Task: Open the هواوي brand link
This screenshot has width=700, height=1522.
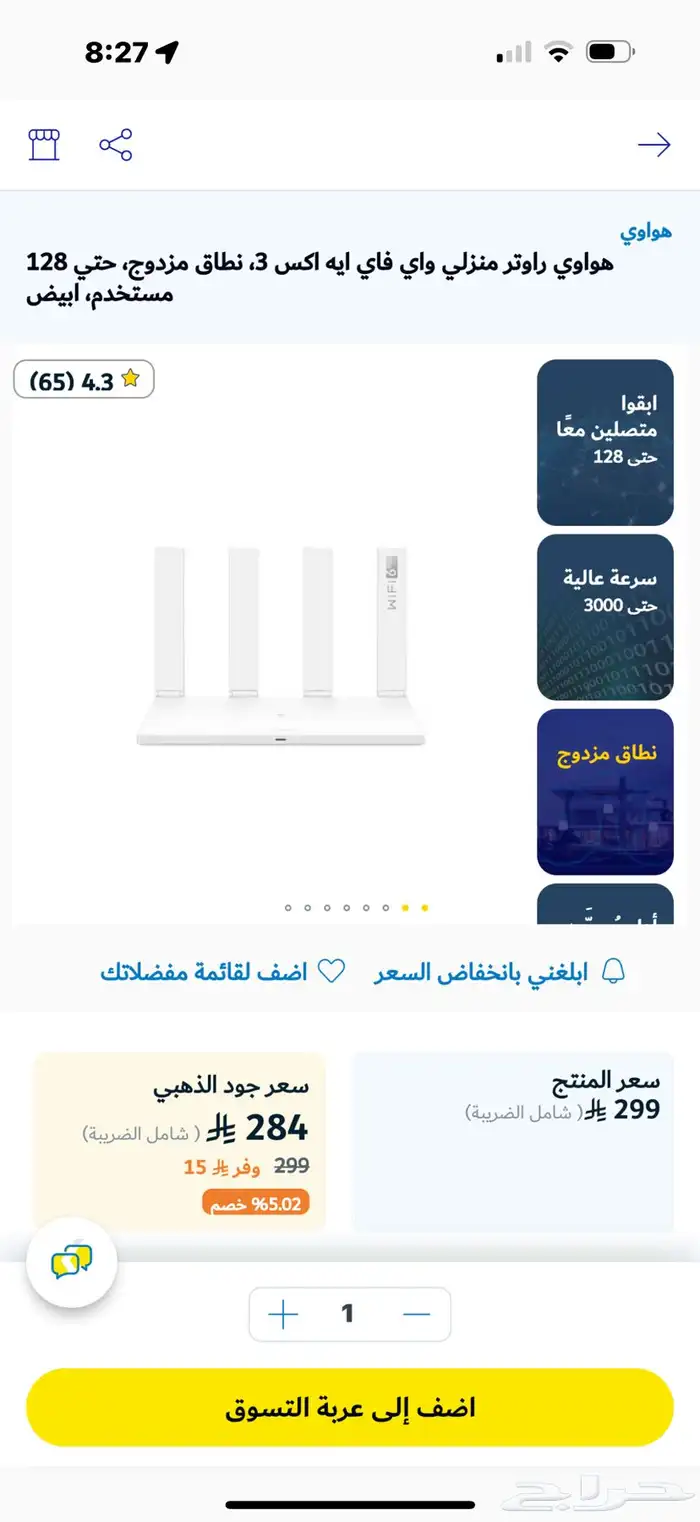Action: tap(645, 232)
